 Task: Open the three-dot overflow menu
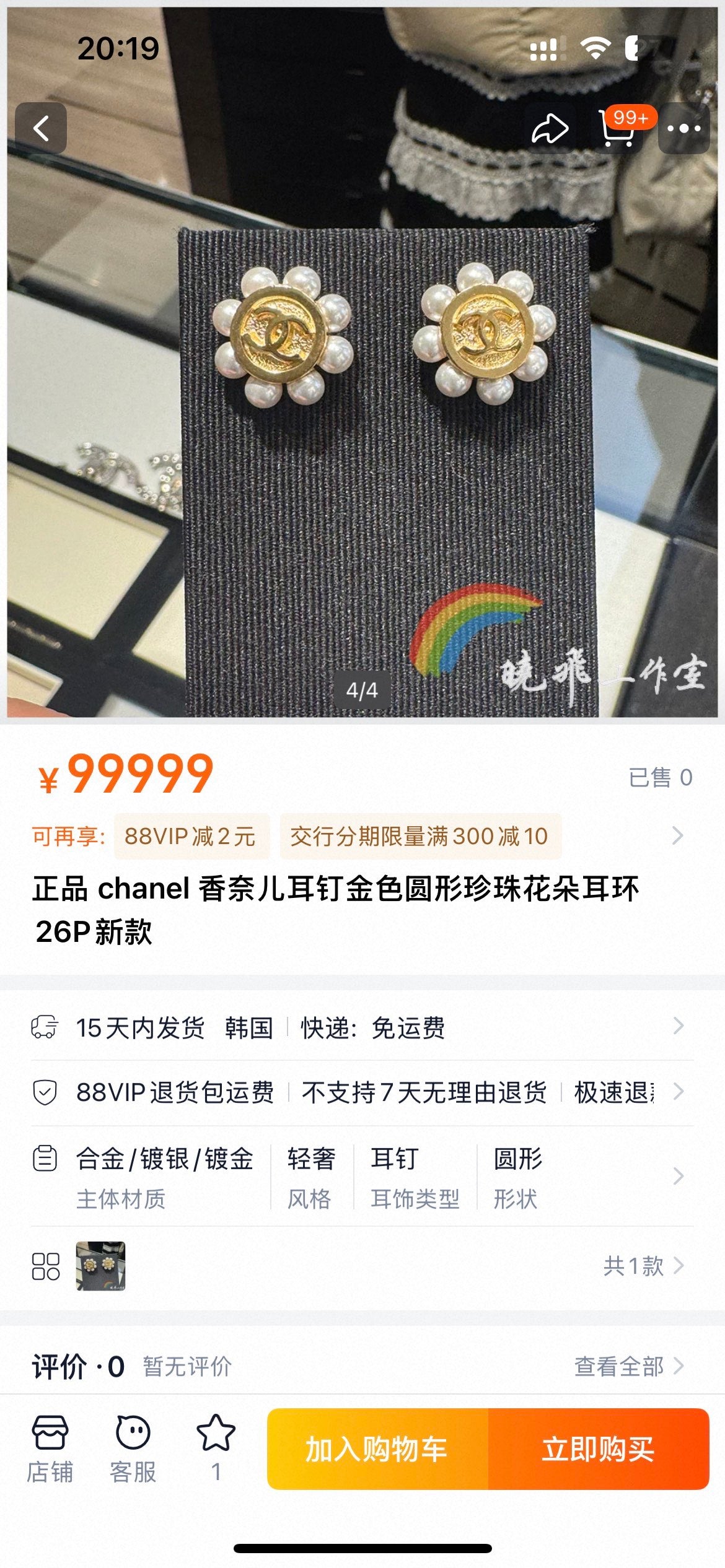click(683, 128)
